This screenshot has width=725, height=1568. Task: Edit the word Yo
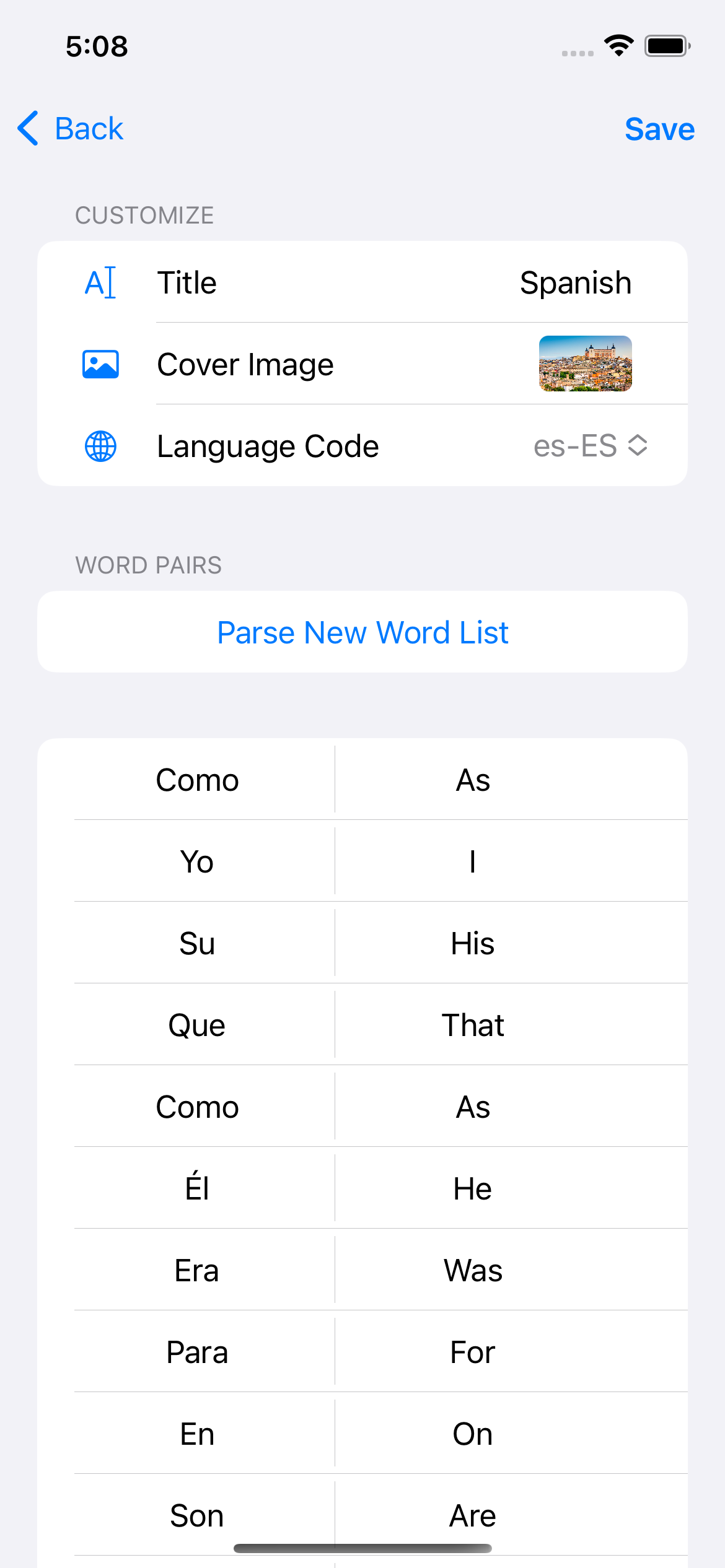[x=197, y=861]
